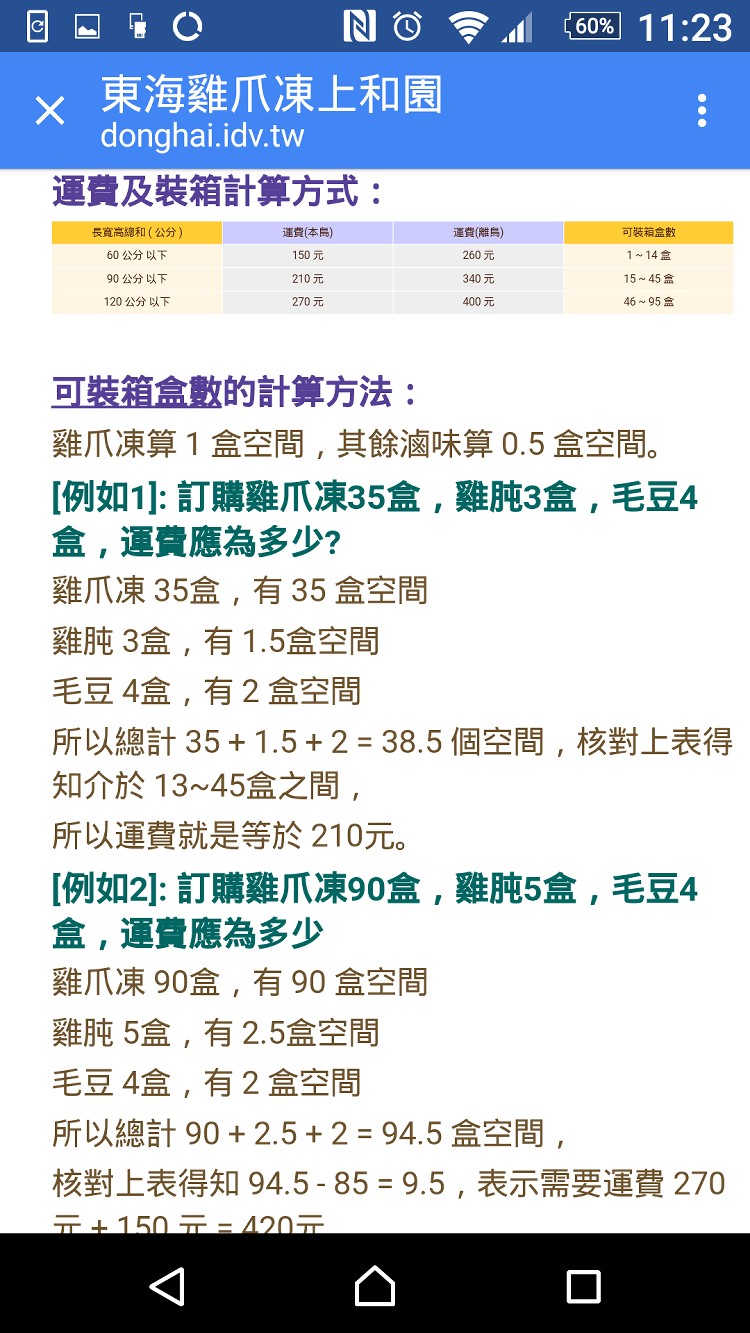This screenshot has height=1333, width=750.
Task: Go to the home screen
Action: click(x=375, y=1285)
